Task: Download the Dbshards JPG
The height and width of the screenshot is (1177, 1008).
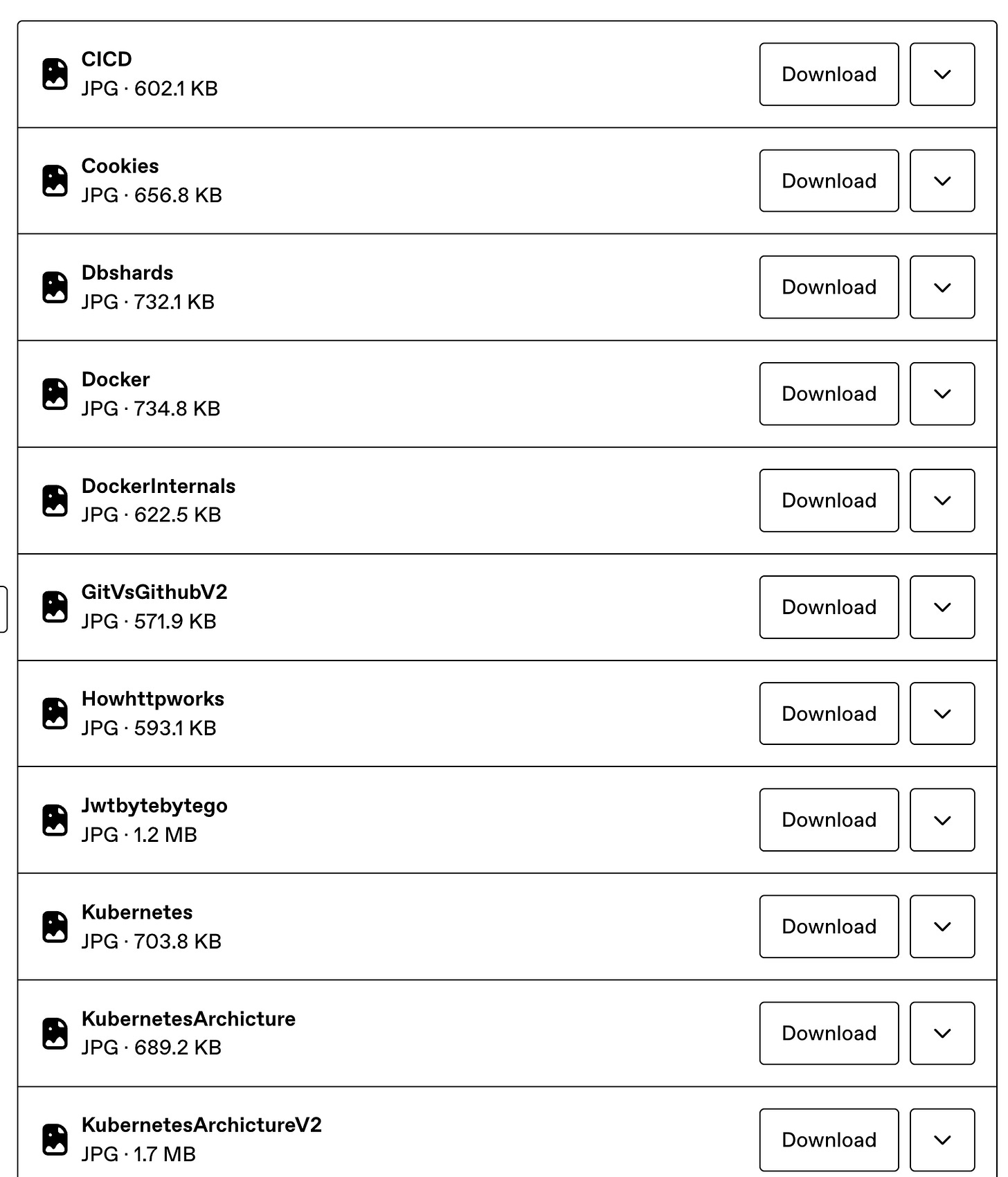Action: tap(829, 287)
